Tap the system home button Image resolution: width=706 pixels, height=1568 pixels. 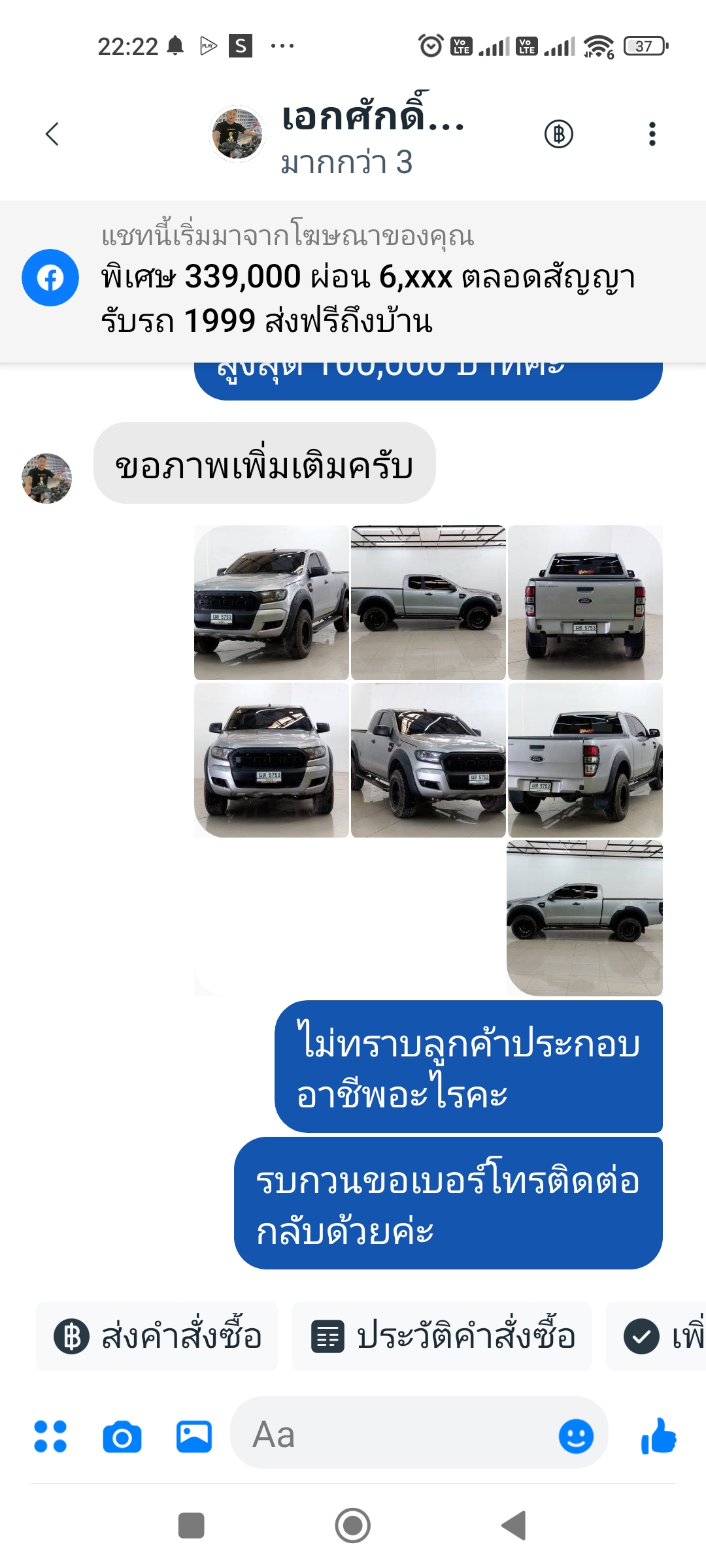coord(353,1526)
